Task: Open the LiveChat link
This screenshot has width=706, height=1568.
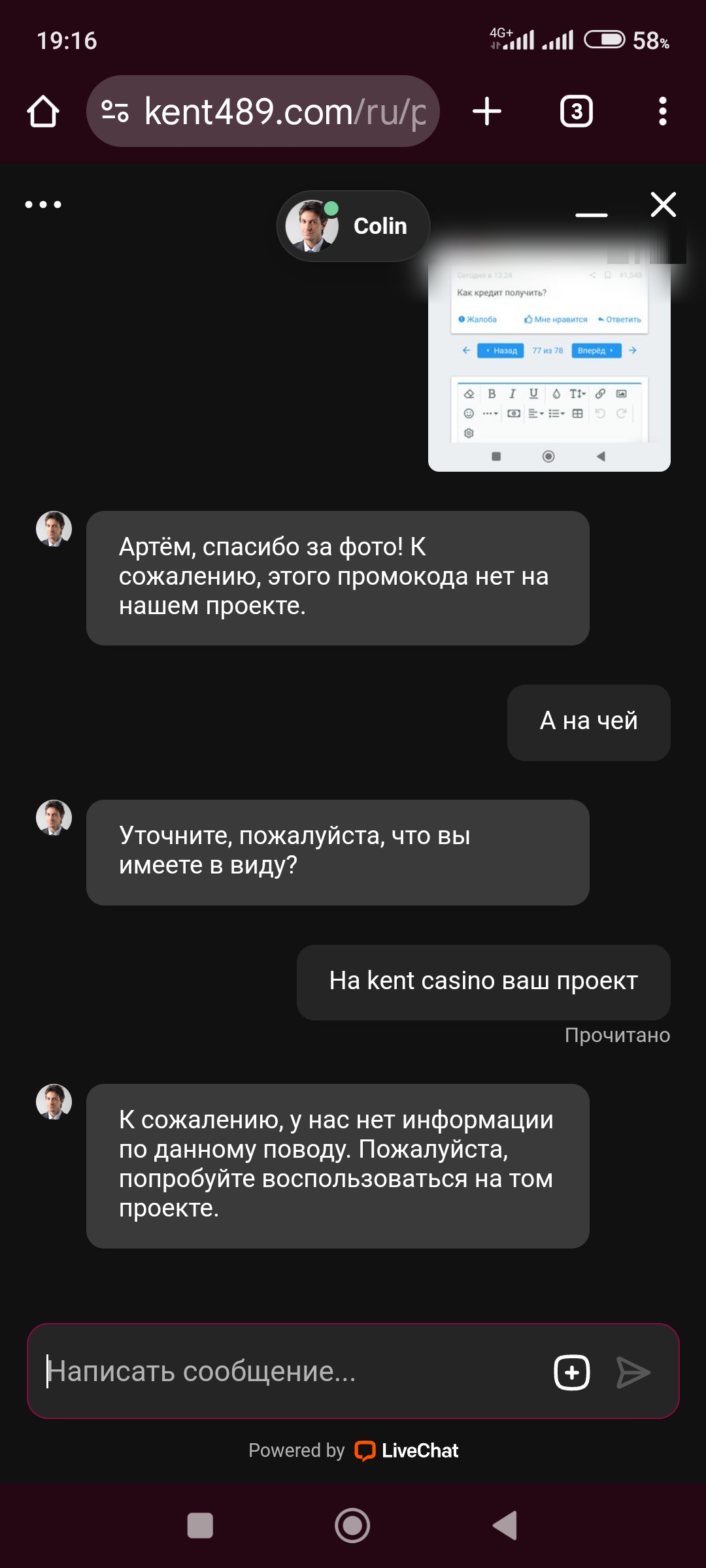Action: tap(407, 1450)
